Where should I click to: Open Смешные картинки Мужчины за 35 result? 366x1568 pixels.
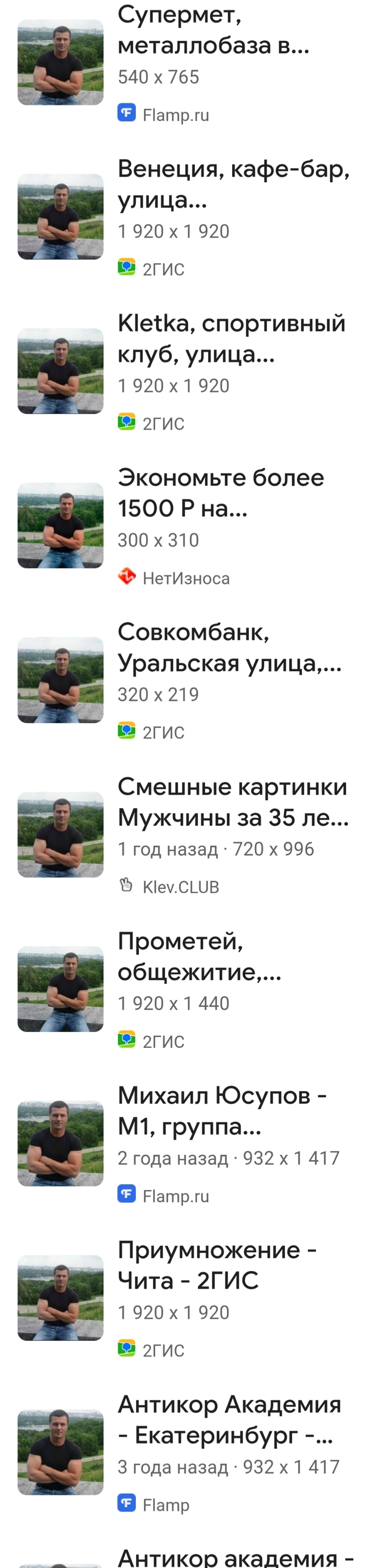tap(233, 802)
